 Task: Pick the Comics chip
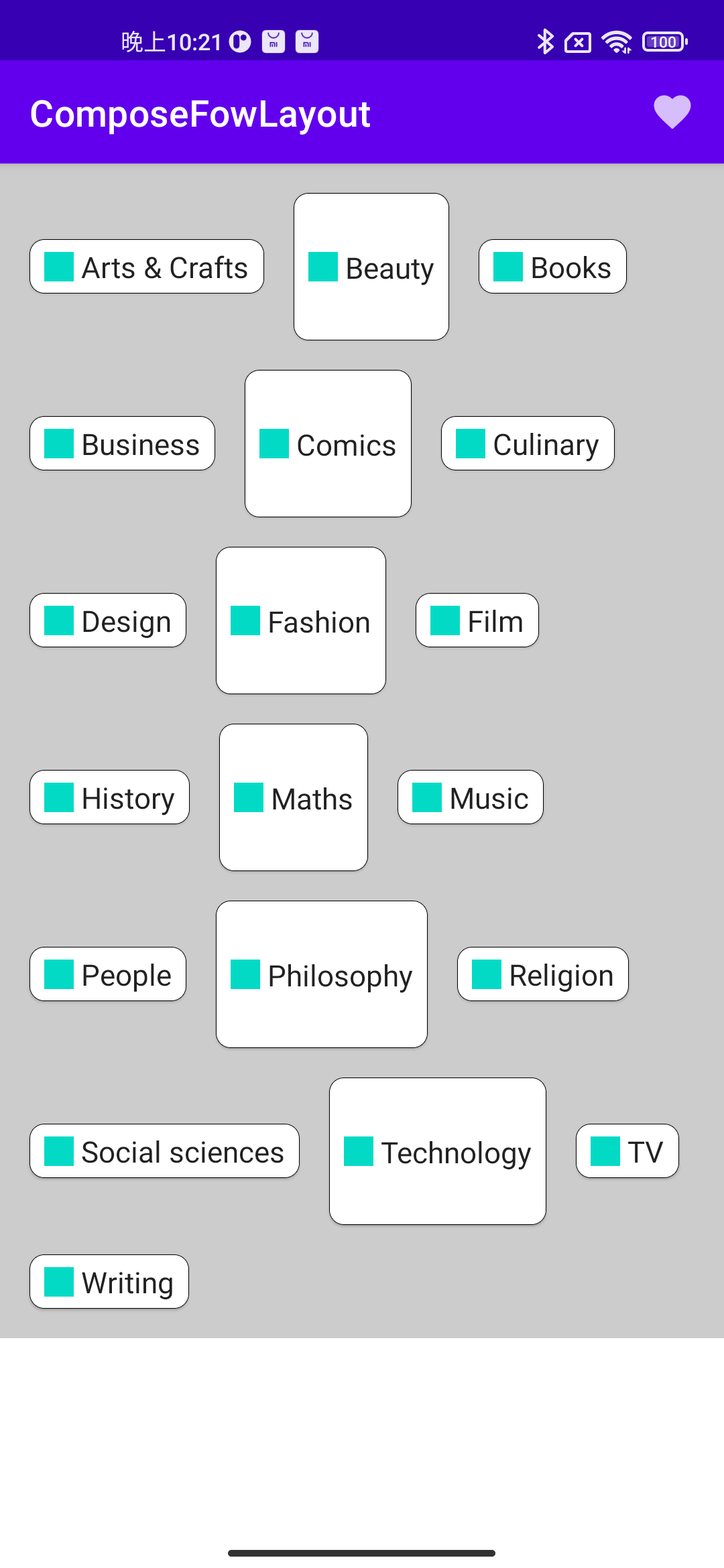click(328, 444)
